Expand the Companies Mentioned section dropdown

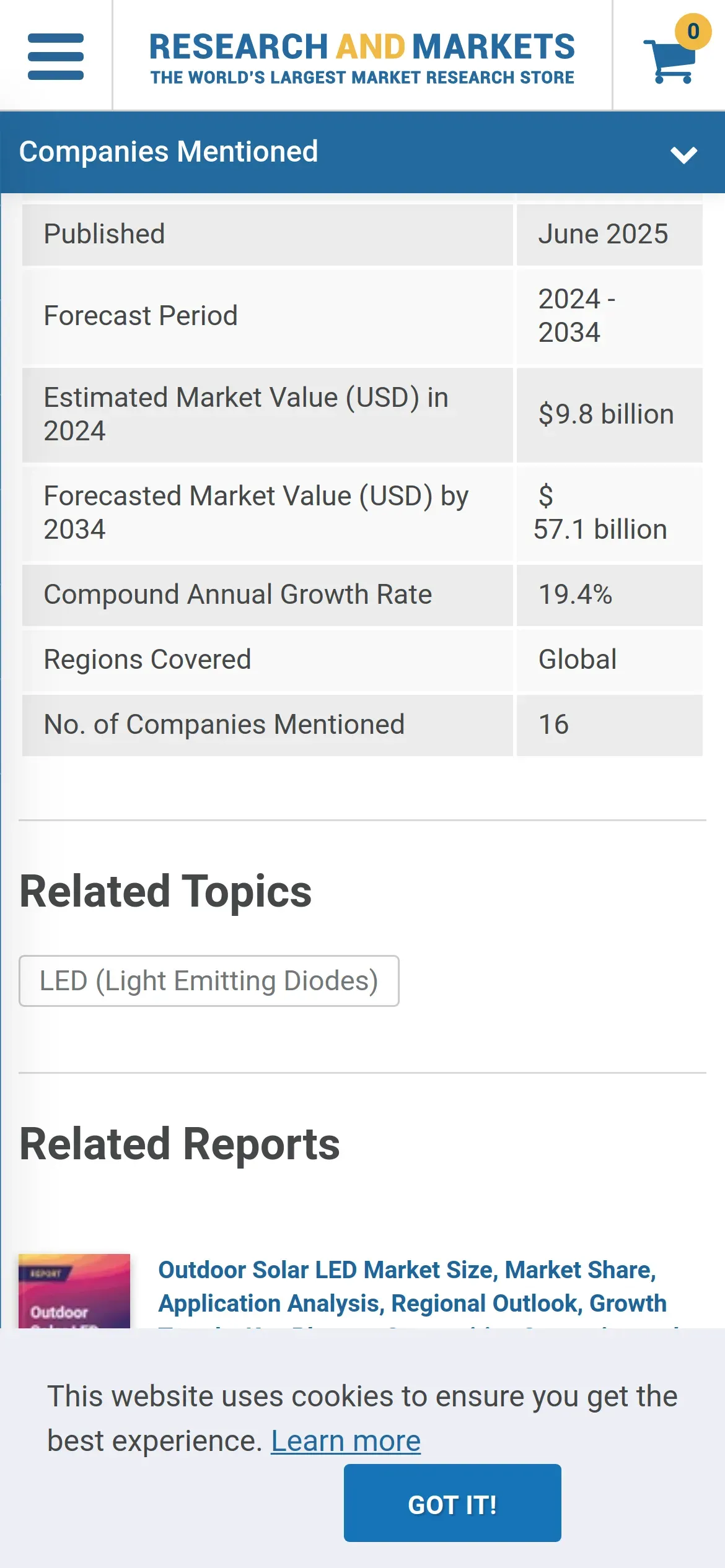point(683,154)
